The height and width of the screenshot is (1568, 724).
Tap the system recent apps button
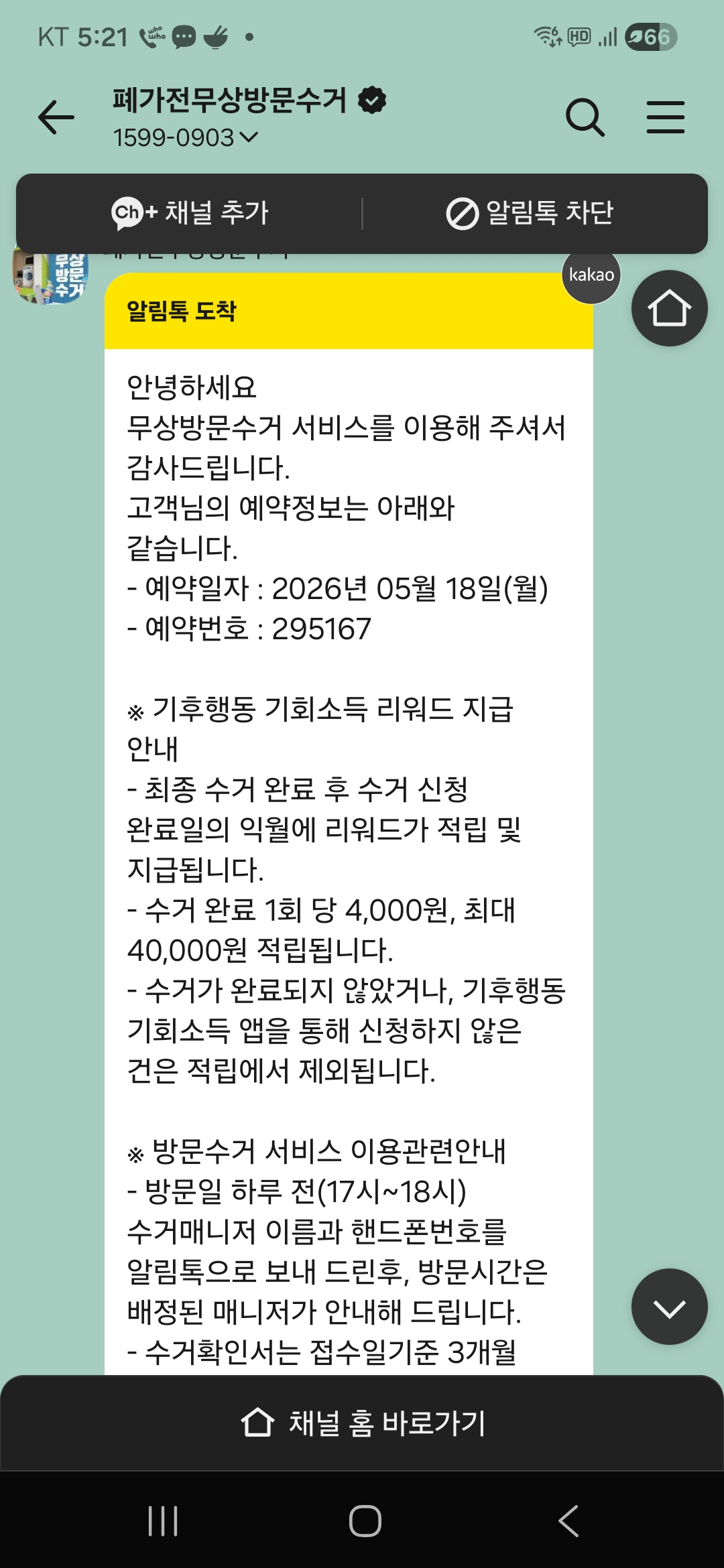[163, 1520]
